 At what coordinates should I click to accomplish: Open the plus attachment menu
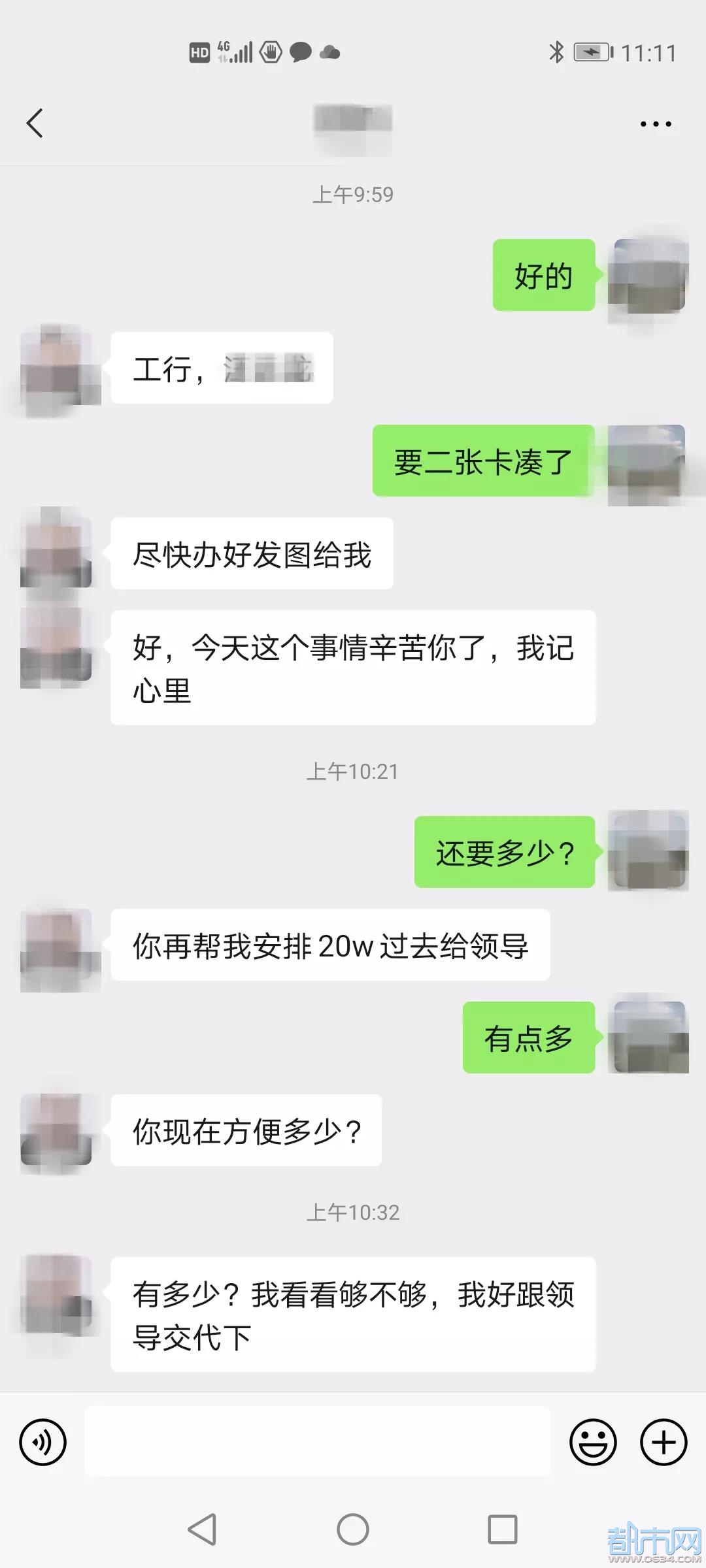pos(664,1442)
